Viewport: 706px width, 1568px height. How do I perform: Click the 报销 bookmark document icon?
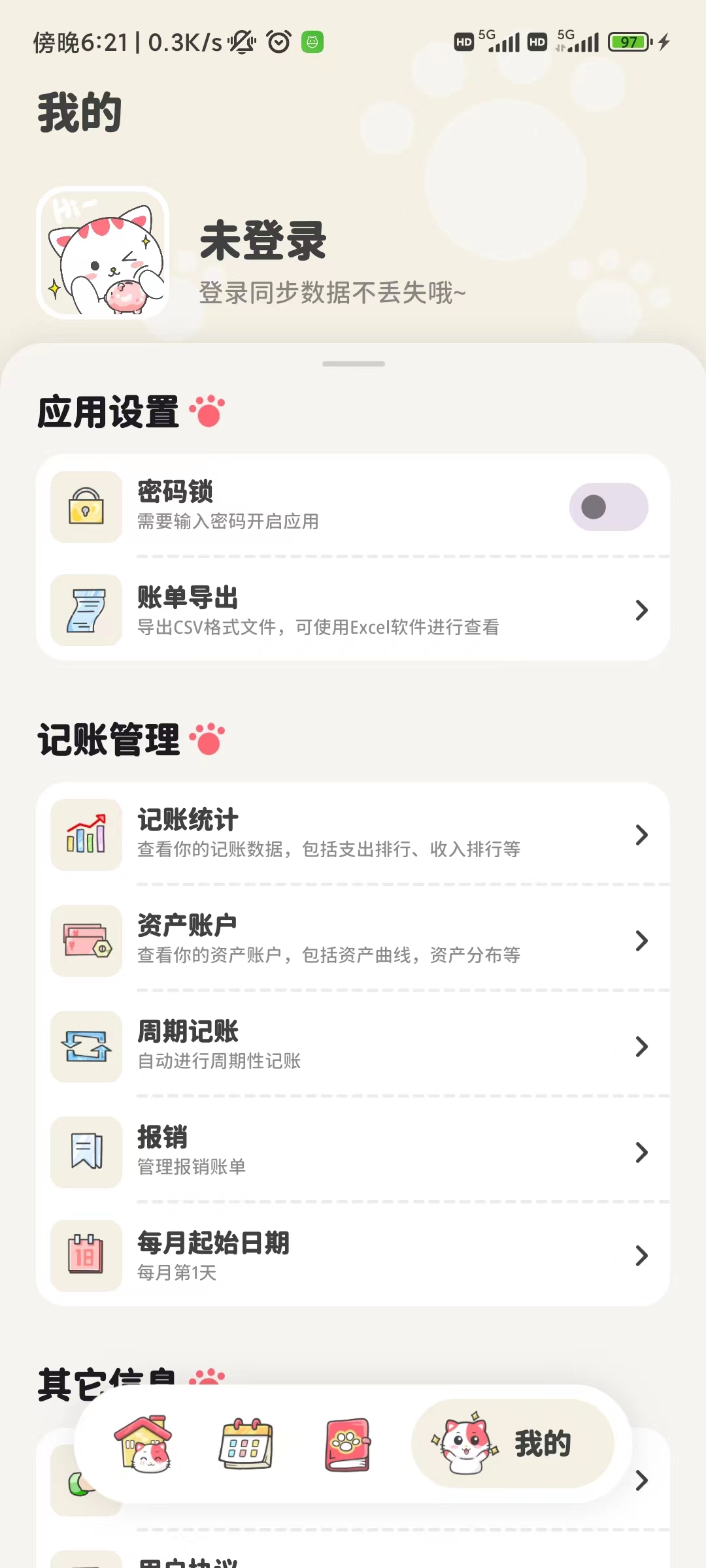pos(87,1152)
